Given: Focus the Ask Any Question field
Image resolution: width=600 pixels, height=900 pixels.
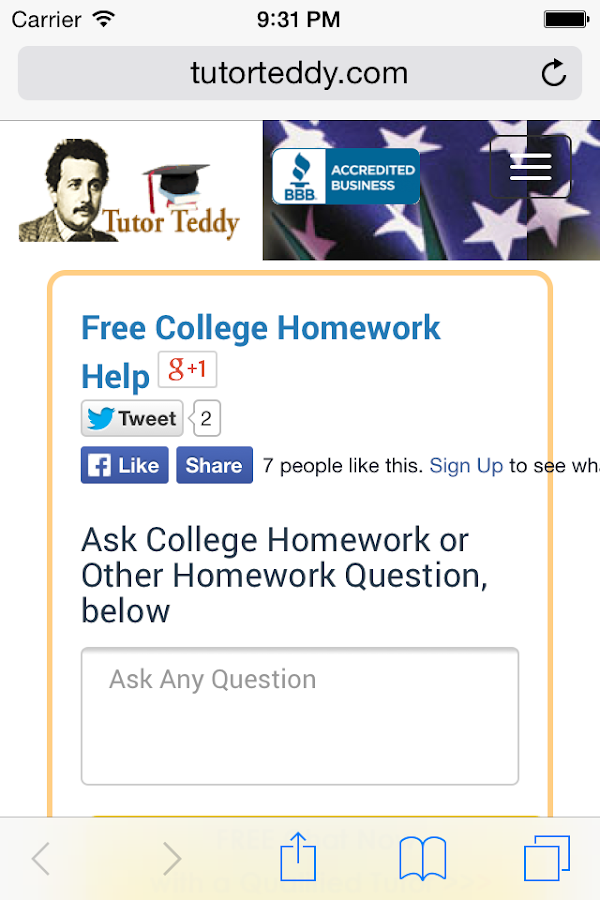Looking at the screenshot, I should [300, 716].
